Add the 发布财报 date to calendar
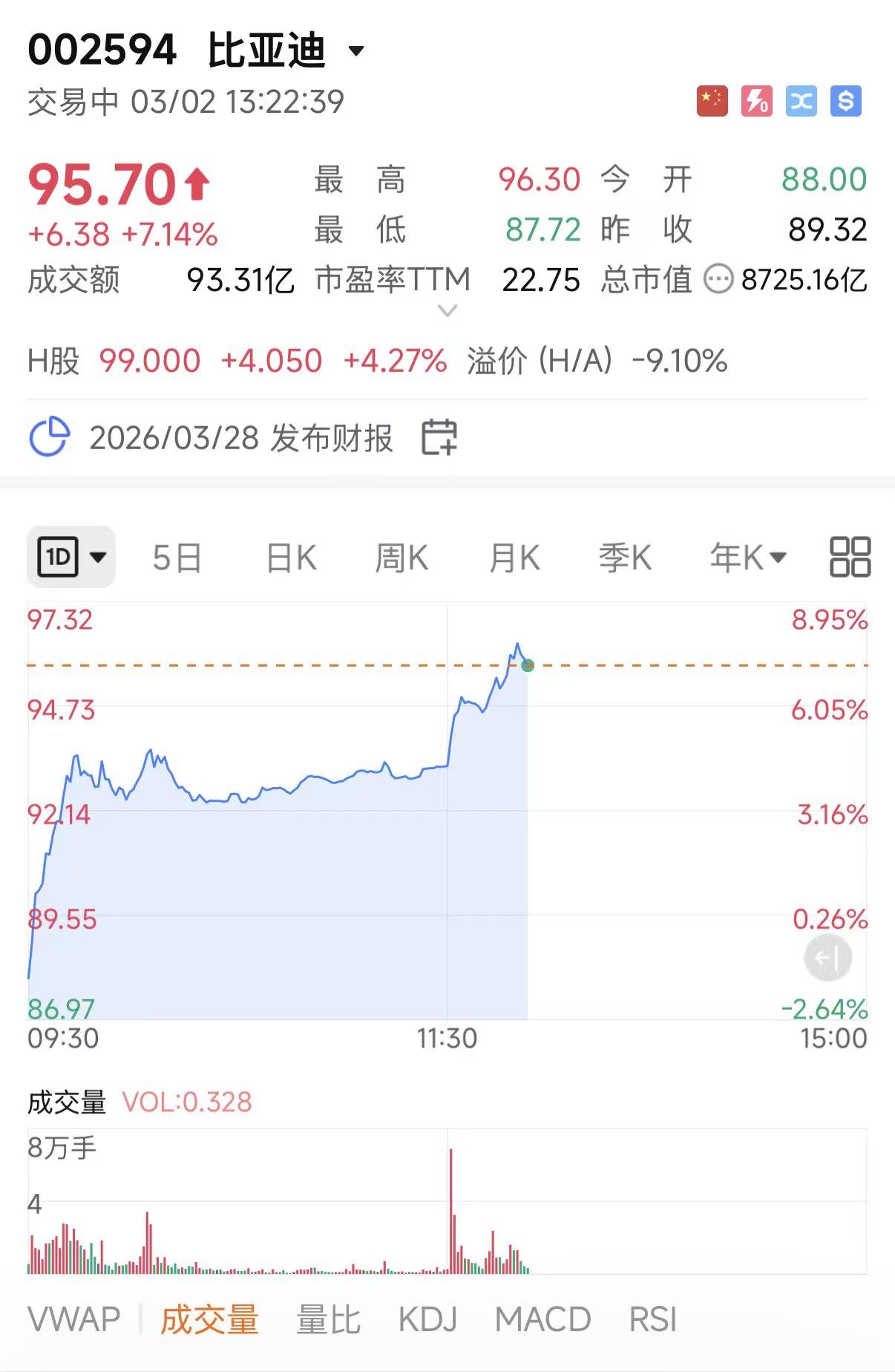This screenshot has height=1372, width=895. click(x=439, y=437)
